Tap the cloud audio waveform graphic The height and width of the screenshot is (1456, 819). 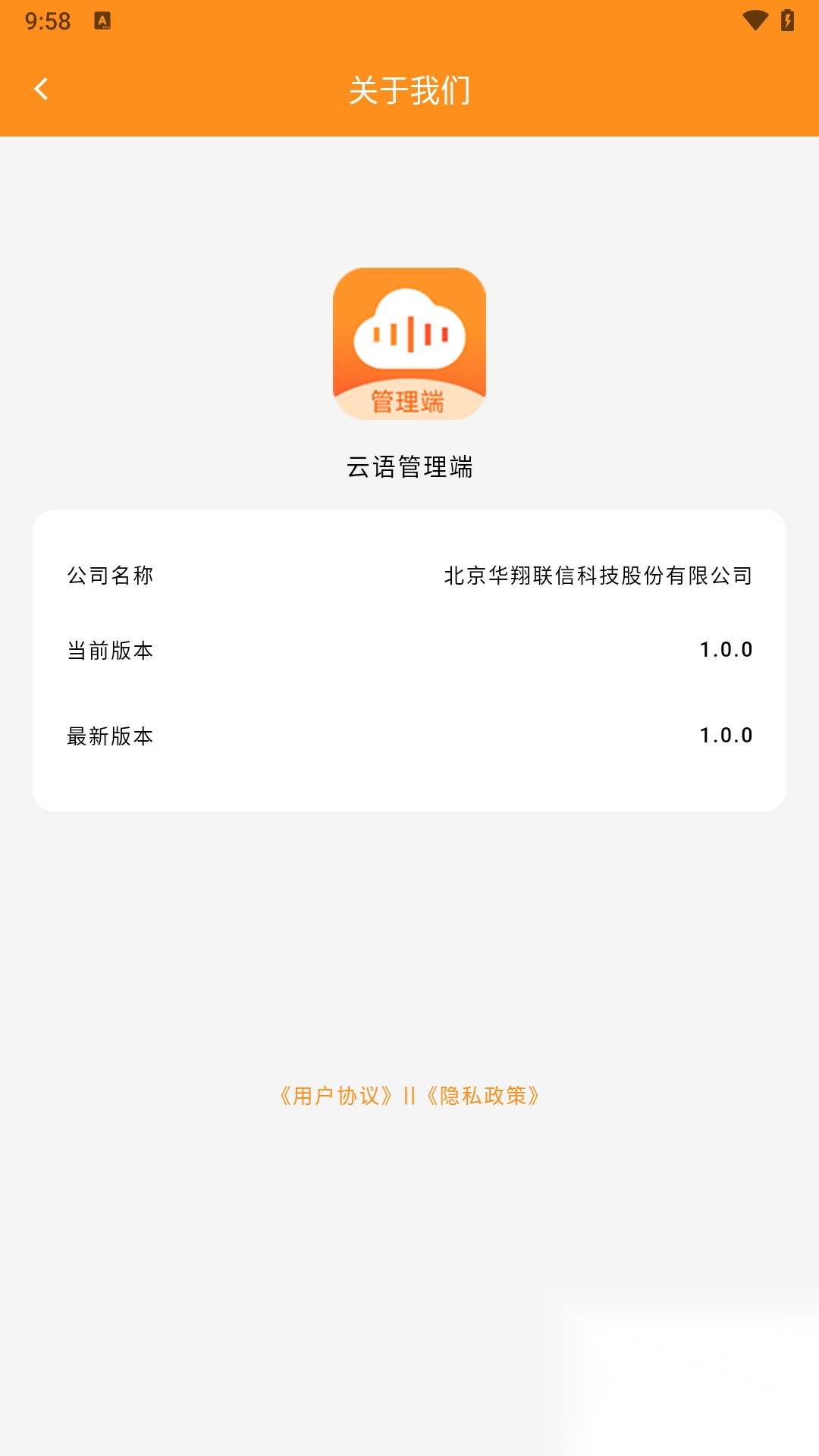coord(408,330)
